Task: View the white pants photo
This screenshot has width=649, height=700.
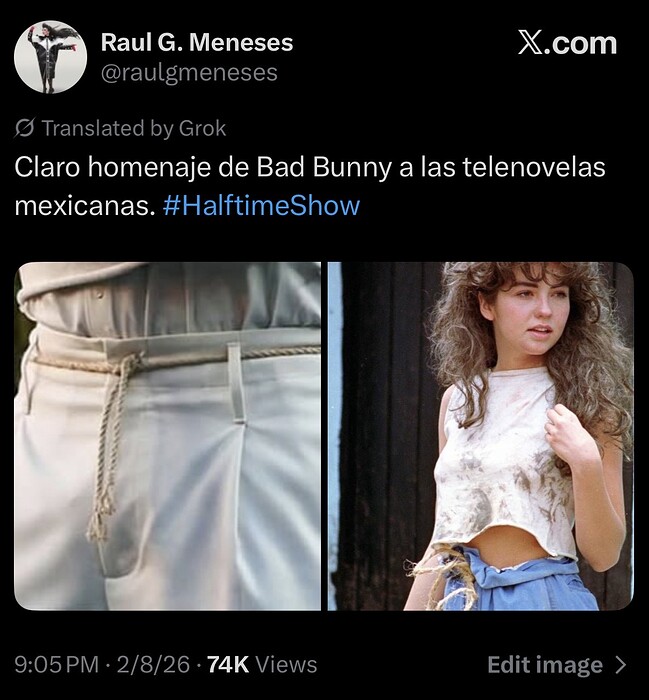Action: 168,436
